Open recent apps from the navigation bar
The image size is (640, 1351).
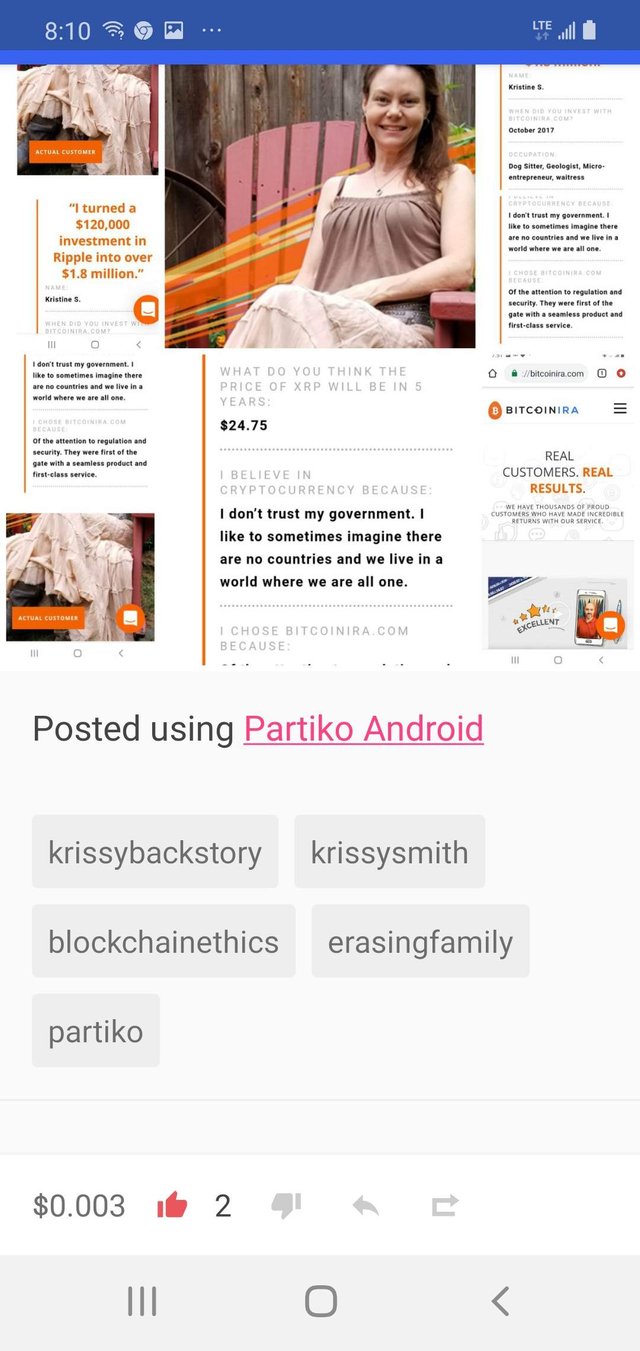(142, 1301)
